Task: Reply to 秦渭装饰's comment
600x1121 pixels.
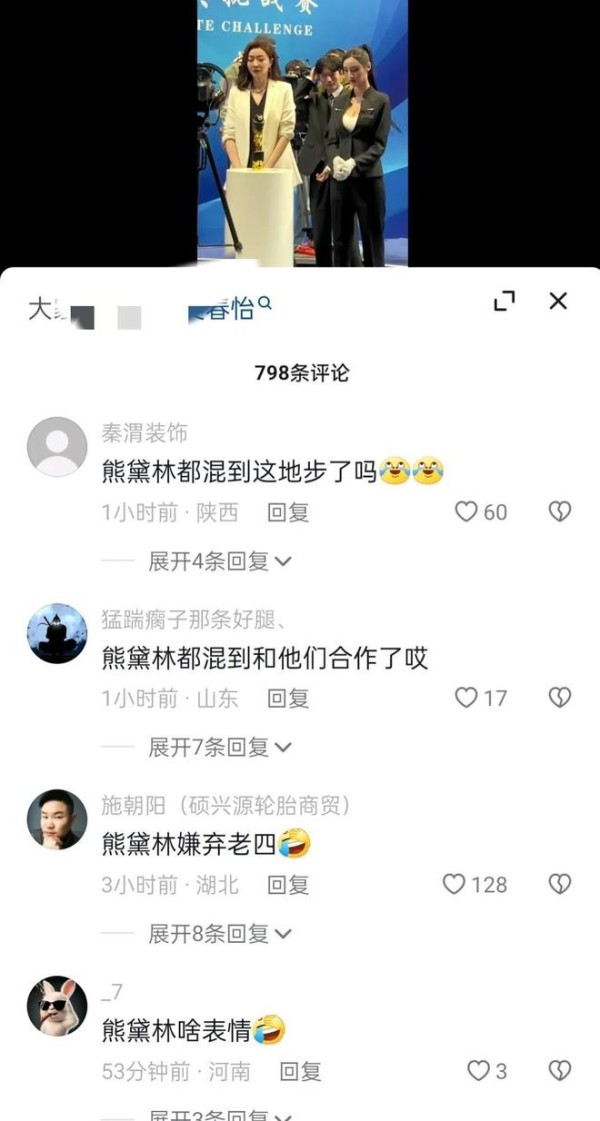Action: tap(288, 512)
